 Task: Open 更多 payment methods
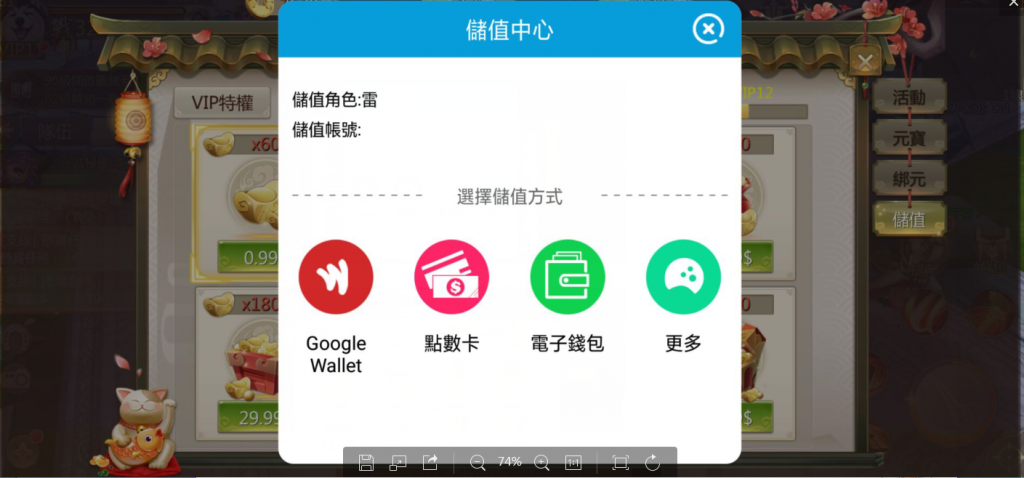tap(683, 277)
